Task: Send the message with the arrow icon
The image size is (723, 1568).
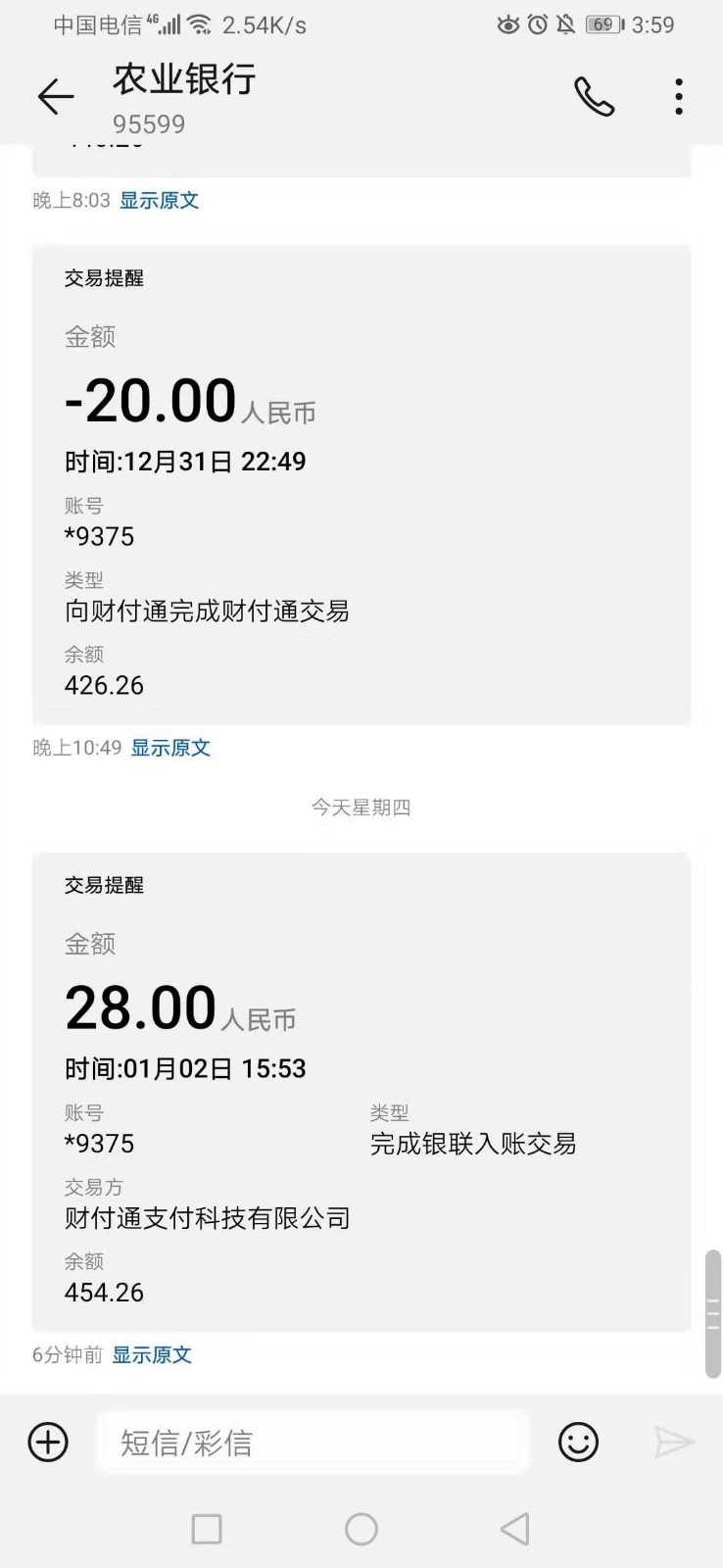Action: 674,1443
